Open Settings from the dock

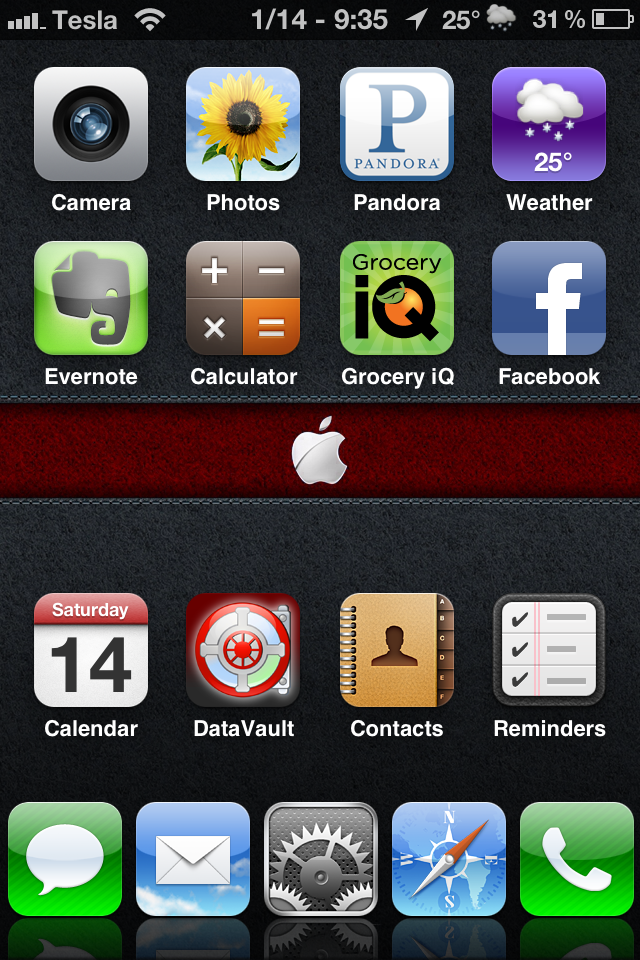[x=320, y=859]
